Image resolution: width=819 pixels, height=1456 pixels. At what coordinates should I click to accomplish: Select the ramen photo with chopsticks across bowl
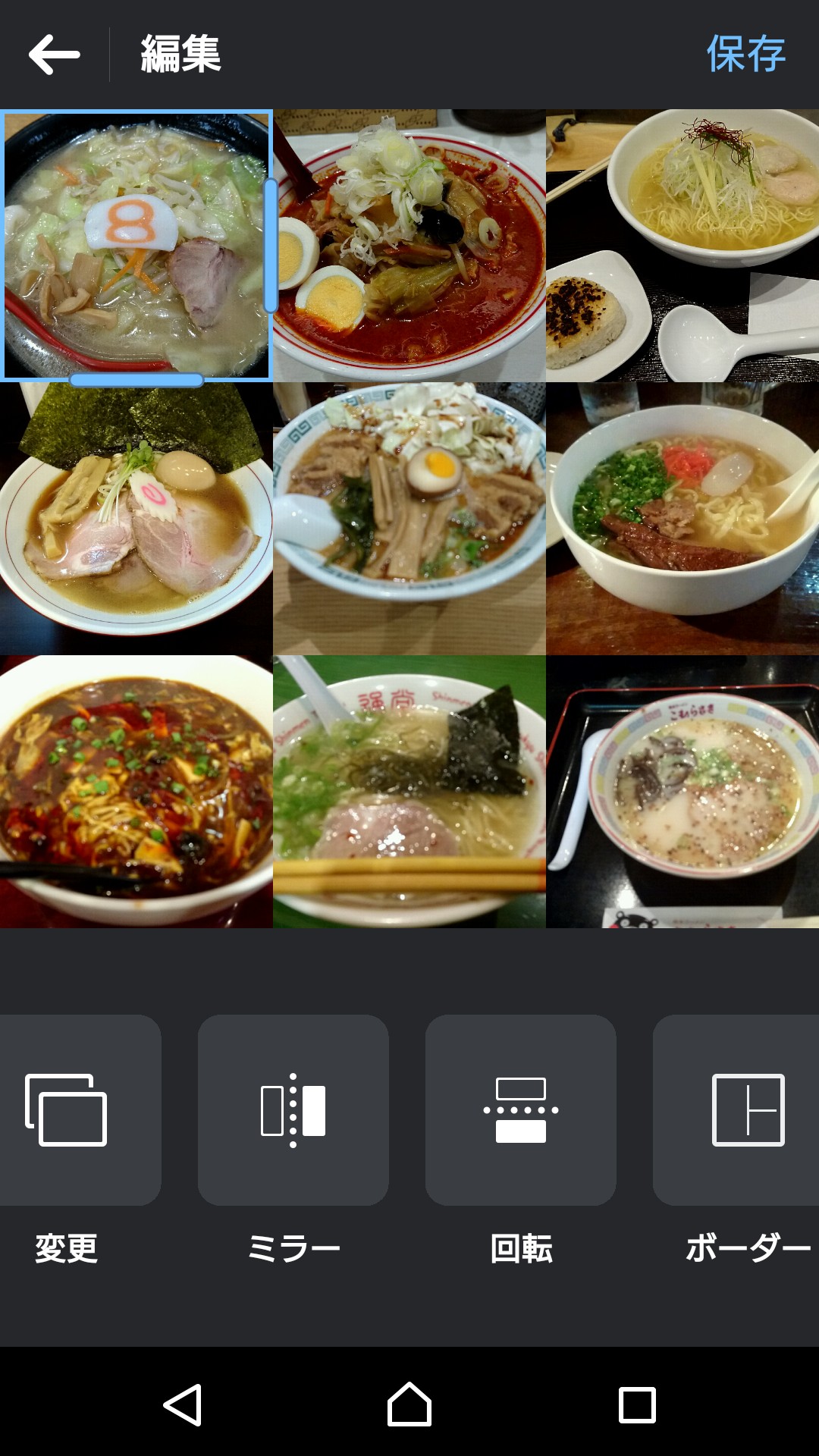pos(409,792)
